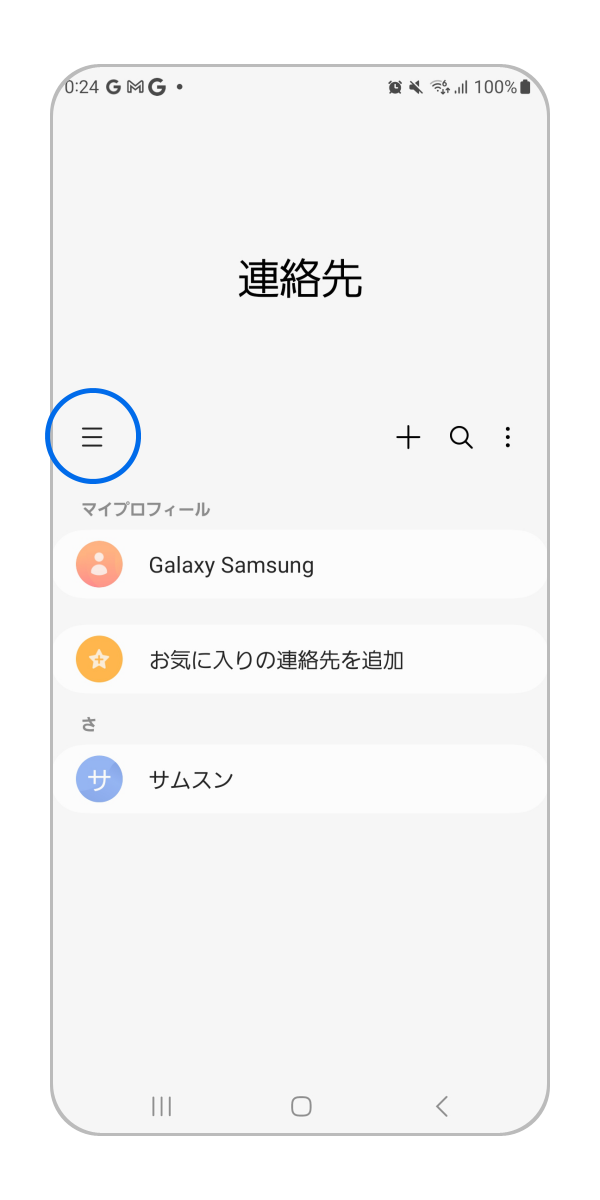Open the サムスン contact

pyautogui.click(x=300, y=779)
